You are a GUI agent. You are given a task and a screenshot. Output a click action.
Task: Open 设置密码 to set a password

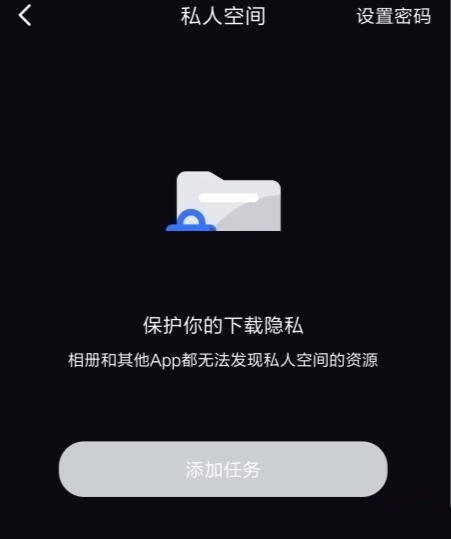[394, 16]
